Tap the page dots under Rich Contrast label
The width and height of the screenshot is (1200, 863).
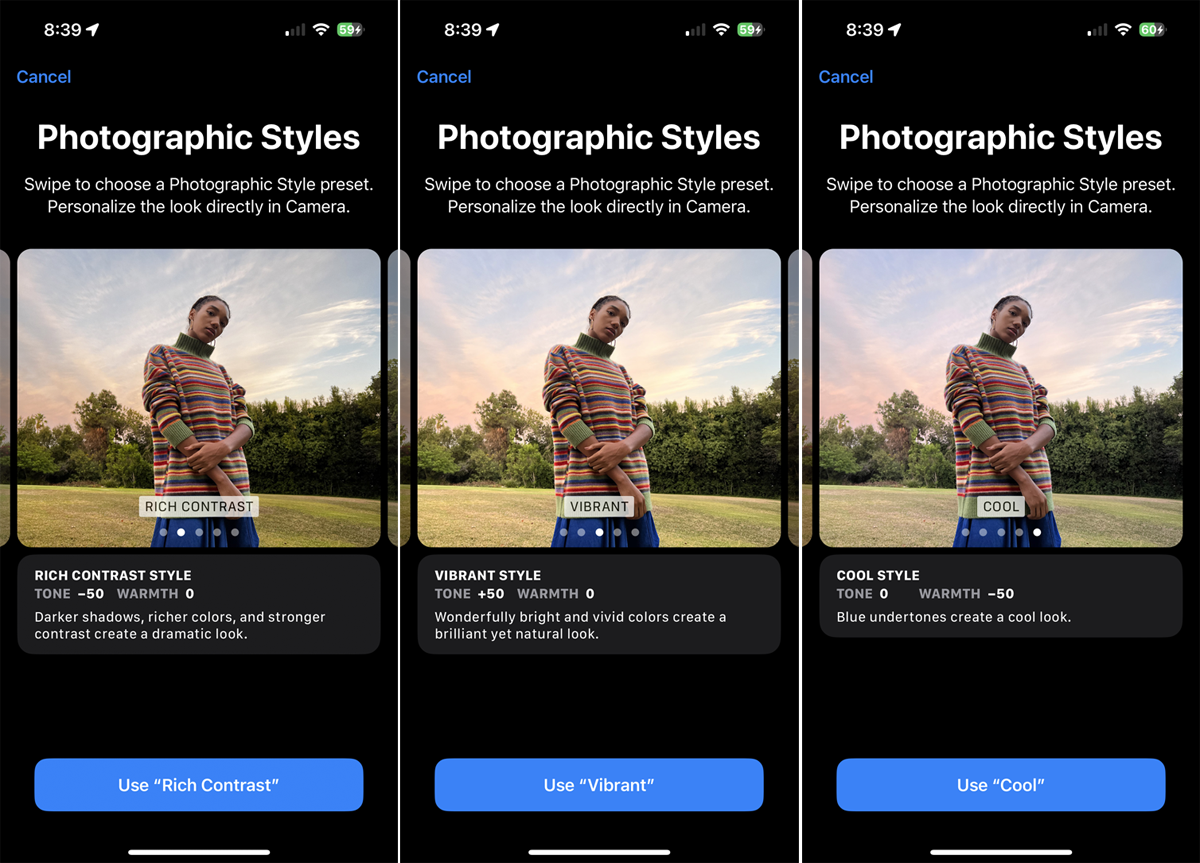(x=199, y=533)
